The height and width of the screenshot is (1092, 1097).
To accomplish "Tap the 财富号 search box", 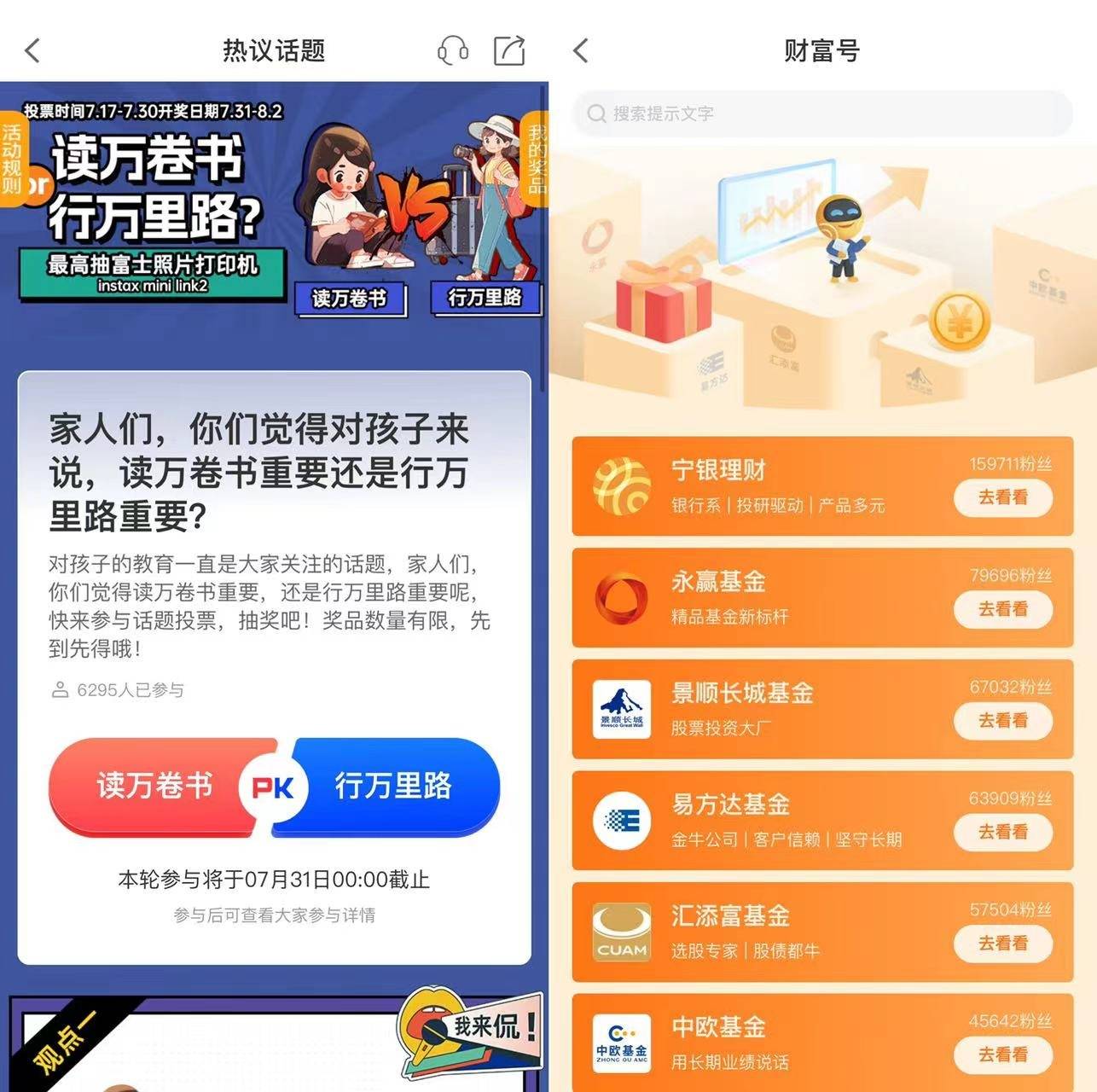I will point(821,113).
